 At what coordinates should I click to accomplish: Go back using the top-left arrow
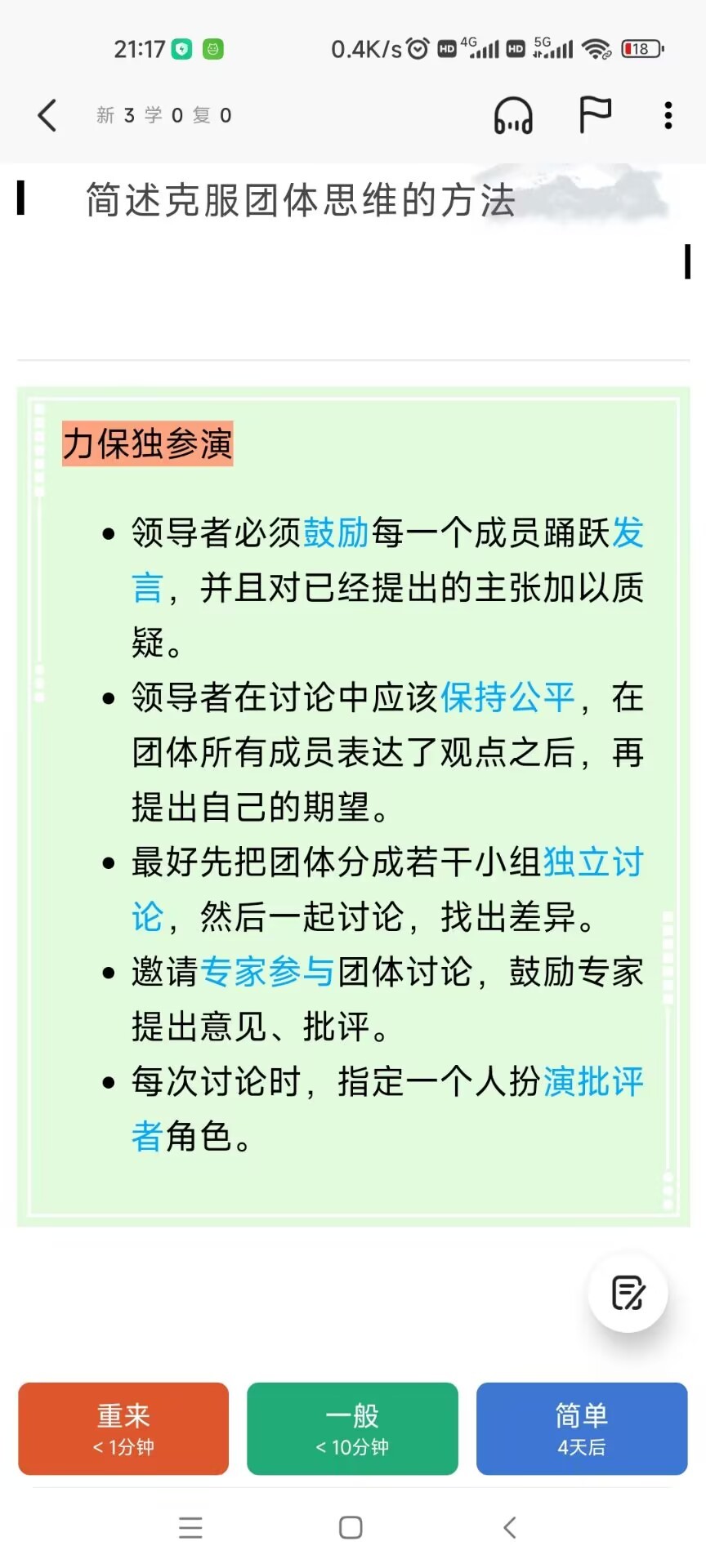pyautogui.click(x=47, y=115)
